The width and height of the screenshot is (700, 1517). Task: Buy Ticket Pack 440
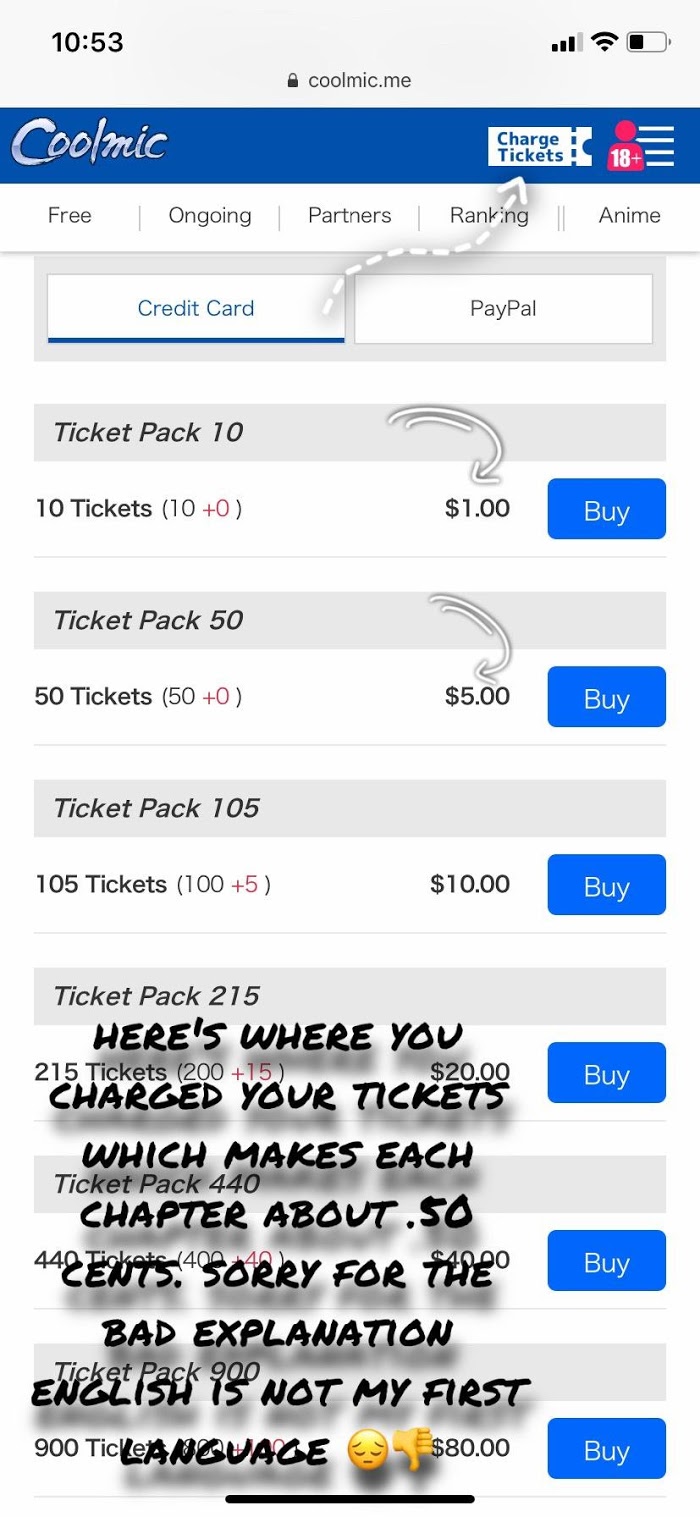[x=606, y=1261]
